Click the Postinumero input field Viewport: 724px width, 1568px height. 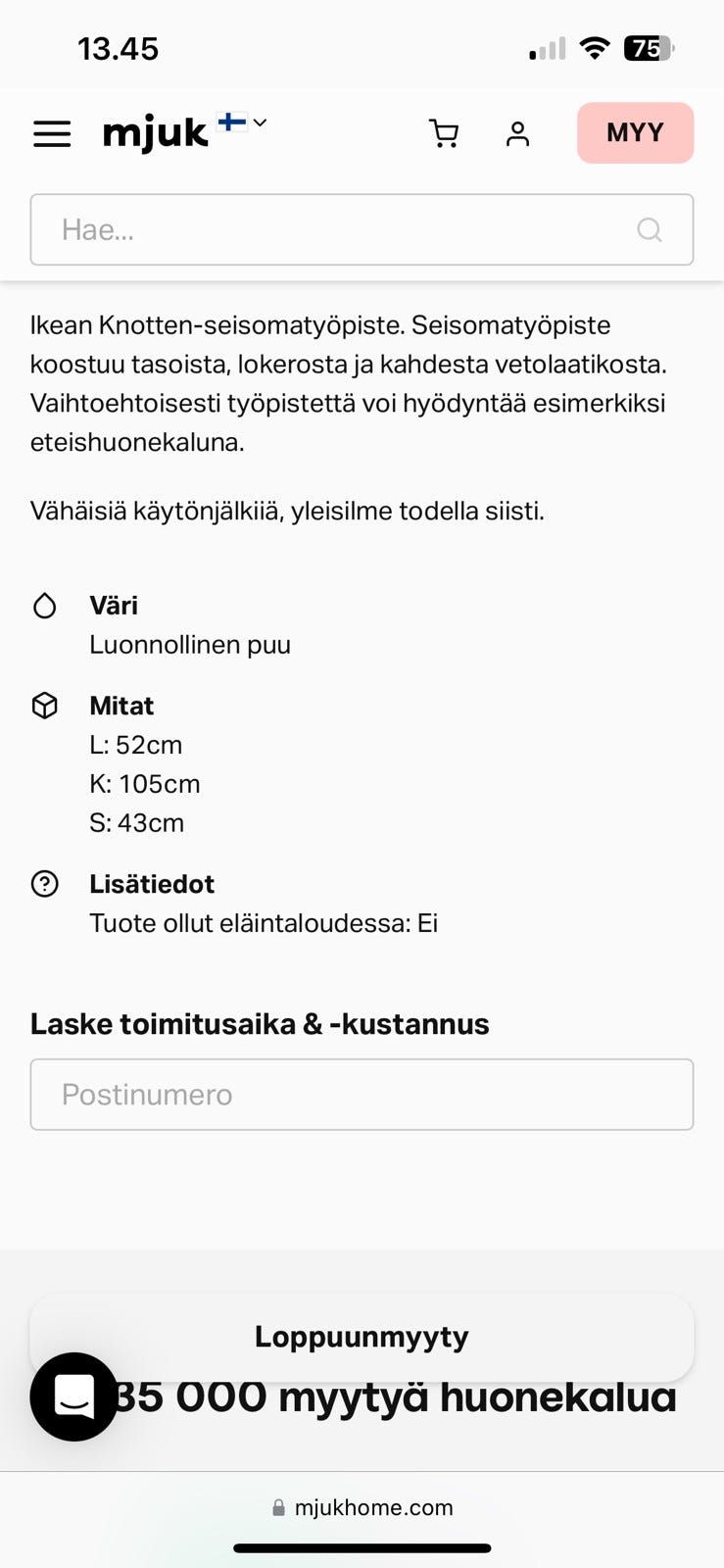coord(362,1095)
